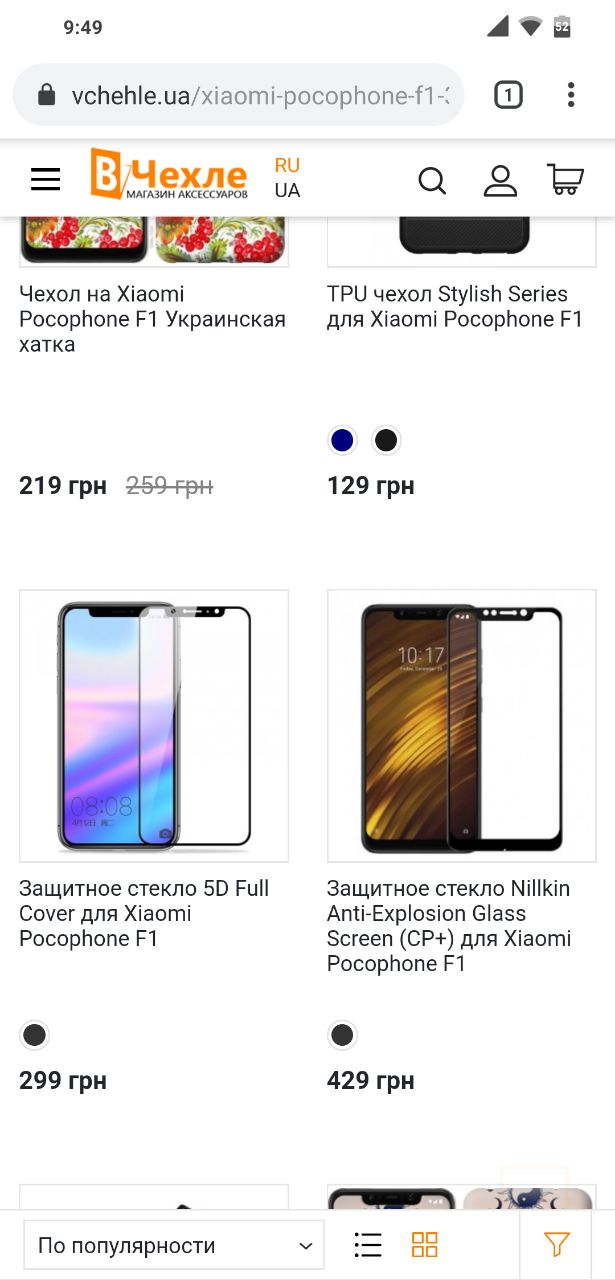Switch to grid view layout
Screen dimensions: 615x1280
pos(425,1245)
